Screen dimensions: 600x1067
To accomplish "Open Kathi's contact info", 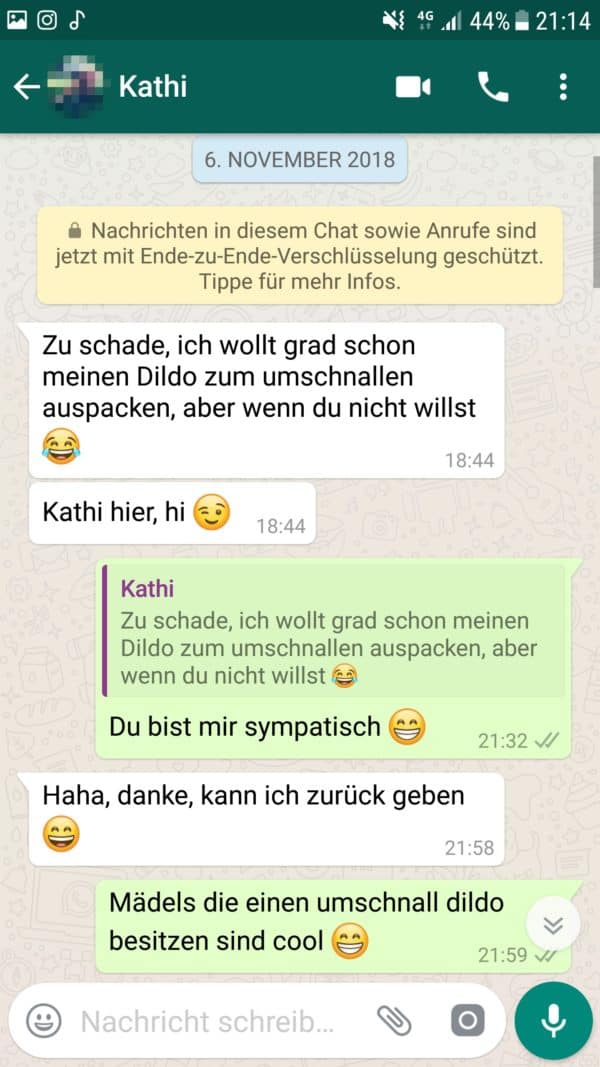I will (x=152, y=87).
